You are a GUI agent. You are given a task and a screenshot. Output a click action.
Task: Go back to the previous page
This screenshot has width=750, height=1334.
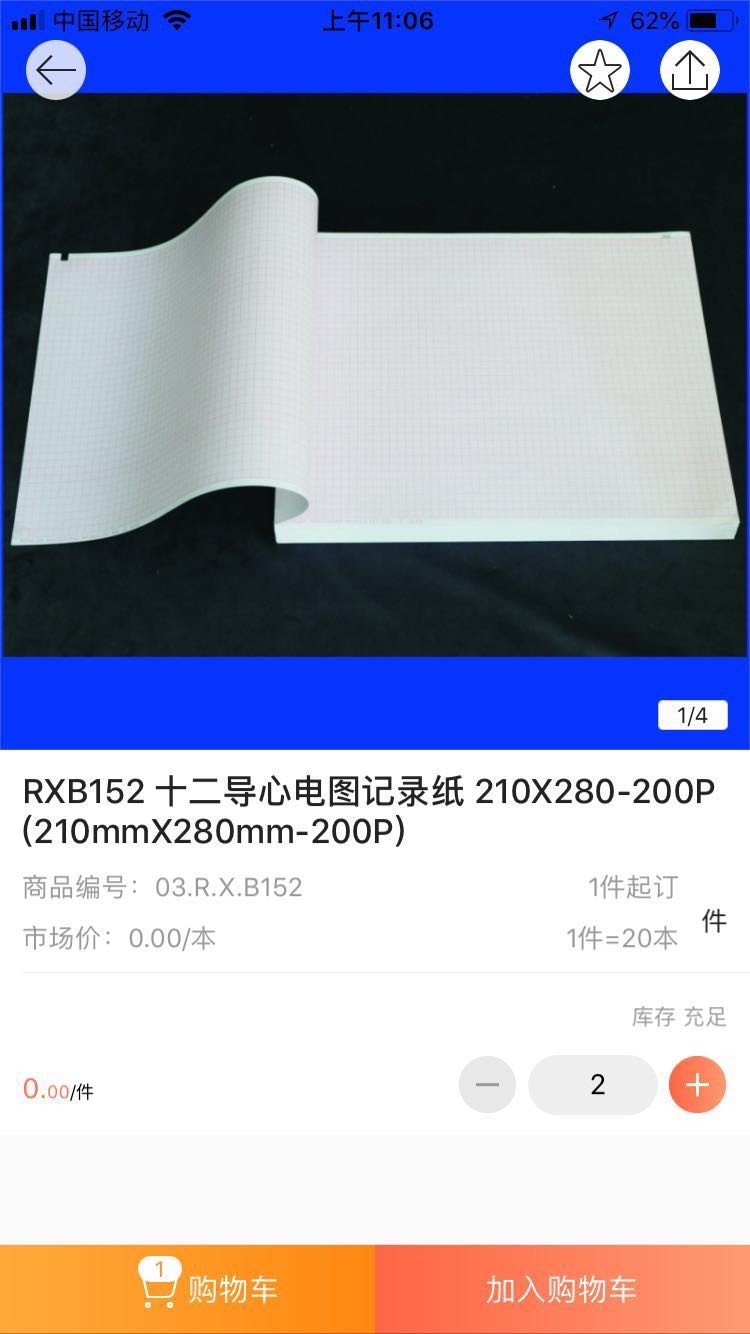(x=56, y=70)
